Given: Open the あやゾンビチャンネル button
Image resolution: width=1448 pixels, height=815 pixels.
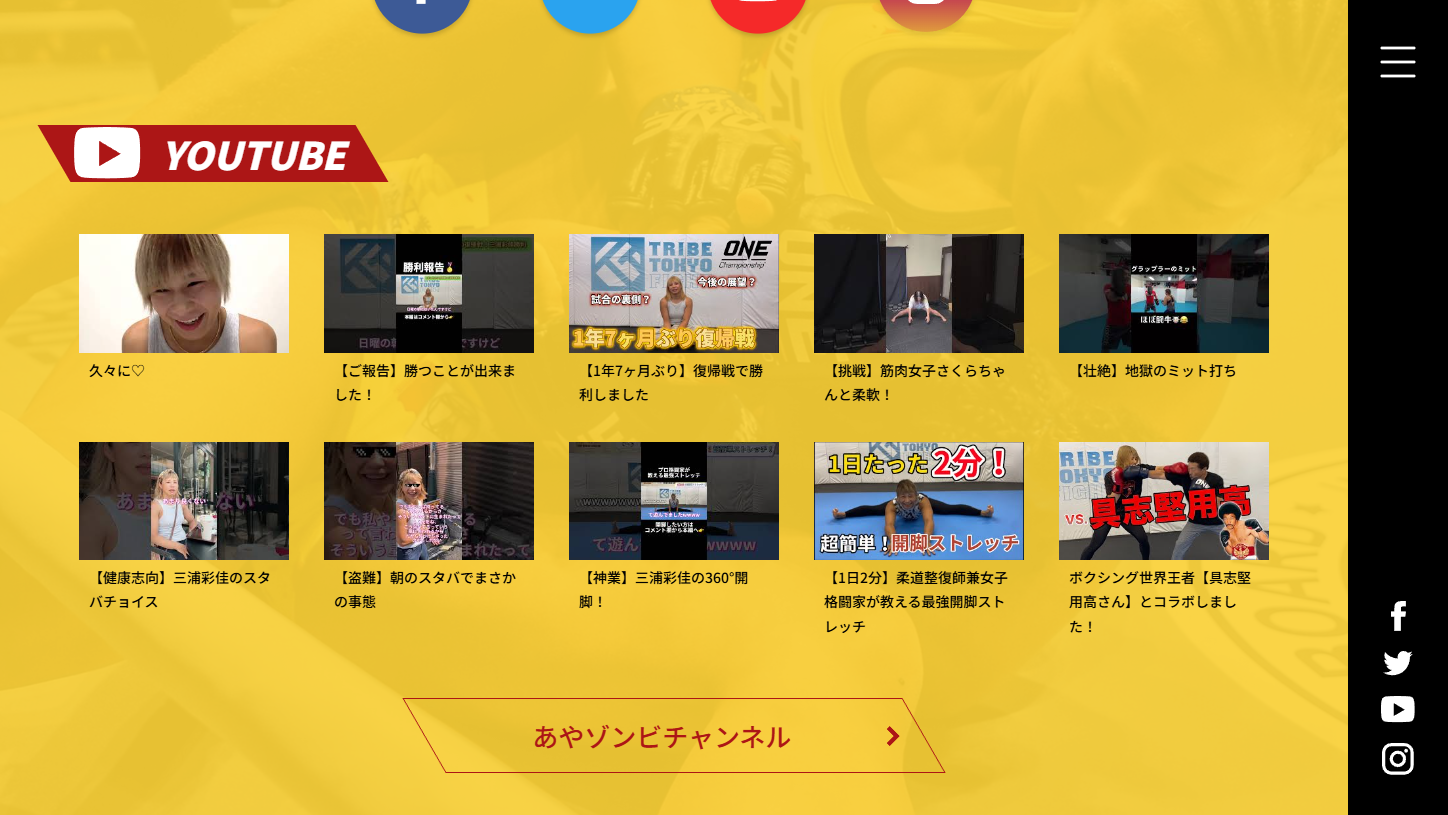Looking at the screenshot, I should 673,736.
